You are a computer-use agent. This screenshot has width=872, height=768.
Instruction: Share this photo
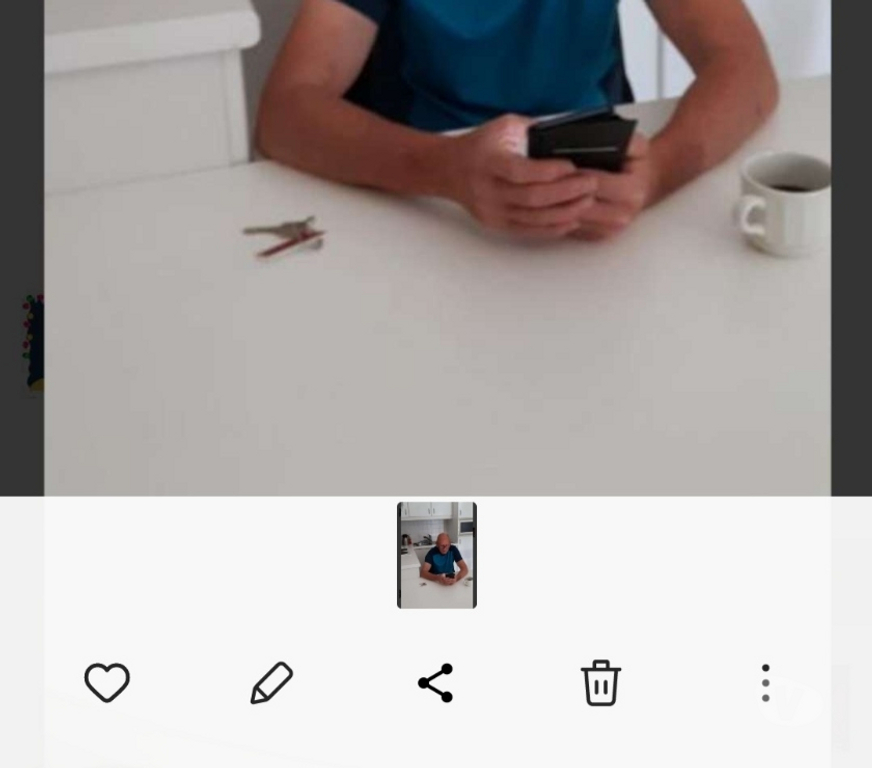coord(435,683)
